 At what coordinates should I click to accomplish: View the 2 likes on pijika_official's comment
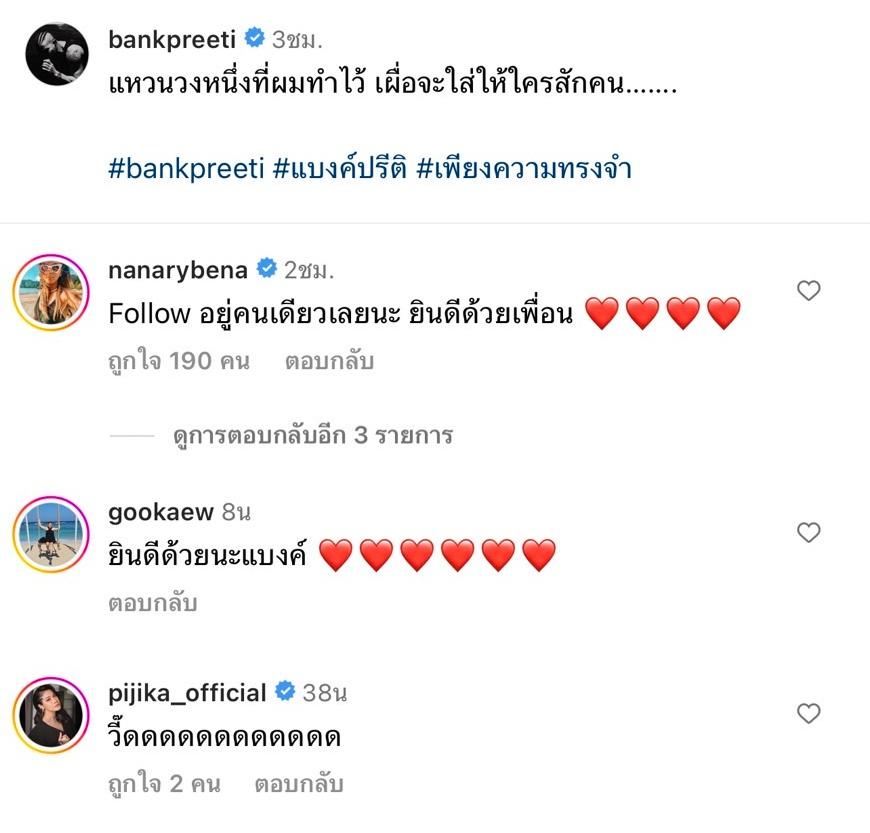click(163, 784)
